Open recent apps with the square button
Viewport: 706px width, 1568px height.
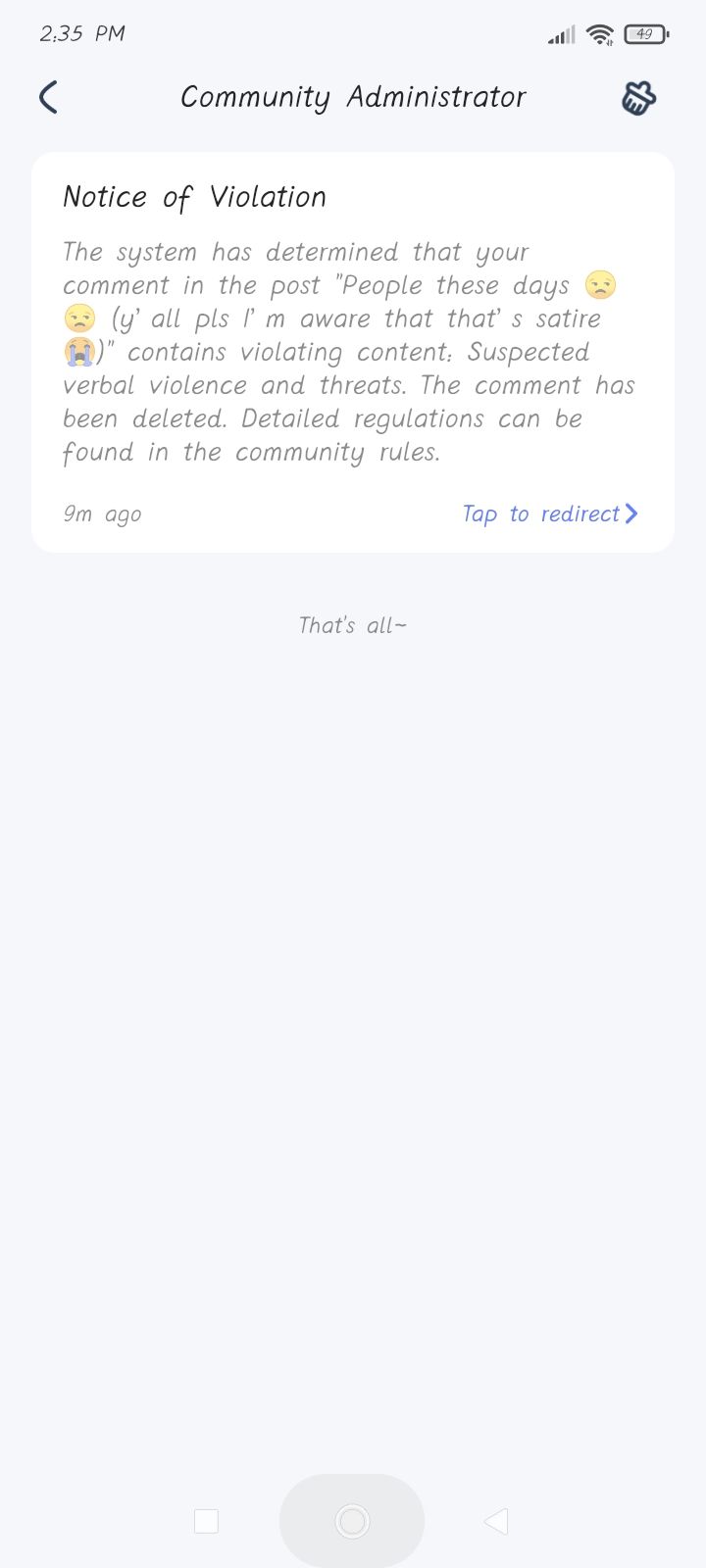(206, 1521)
